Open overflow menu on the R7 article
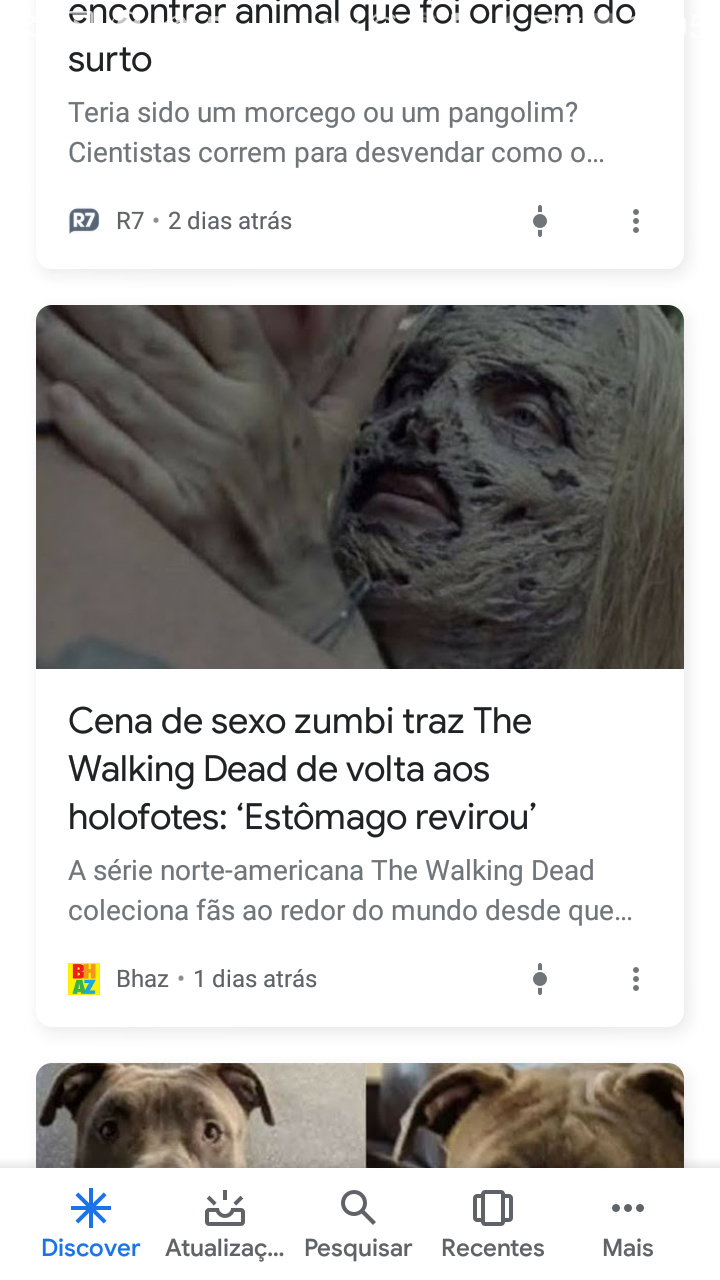Viewport: 720px width, 1280px height. [x=635, y=221]
